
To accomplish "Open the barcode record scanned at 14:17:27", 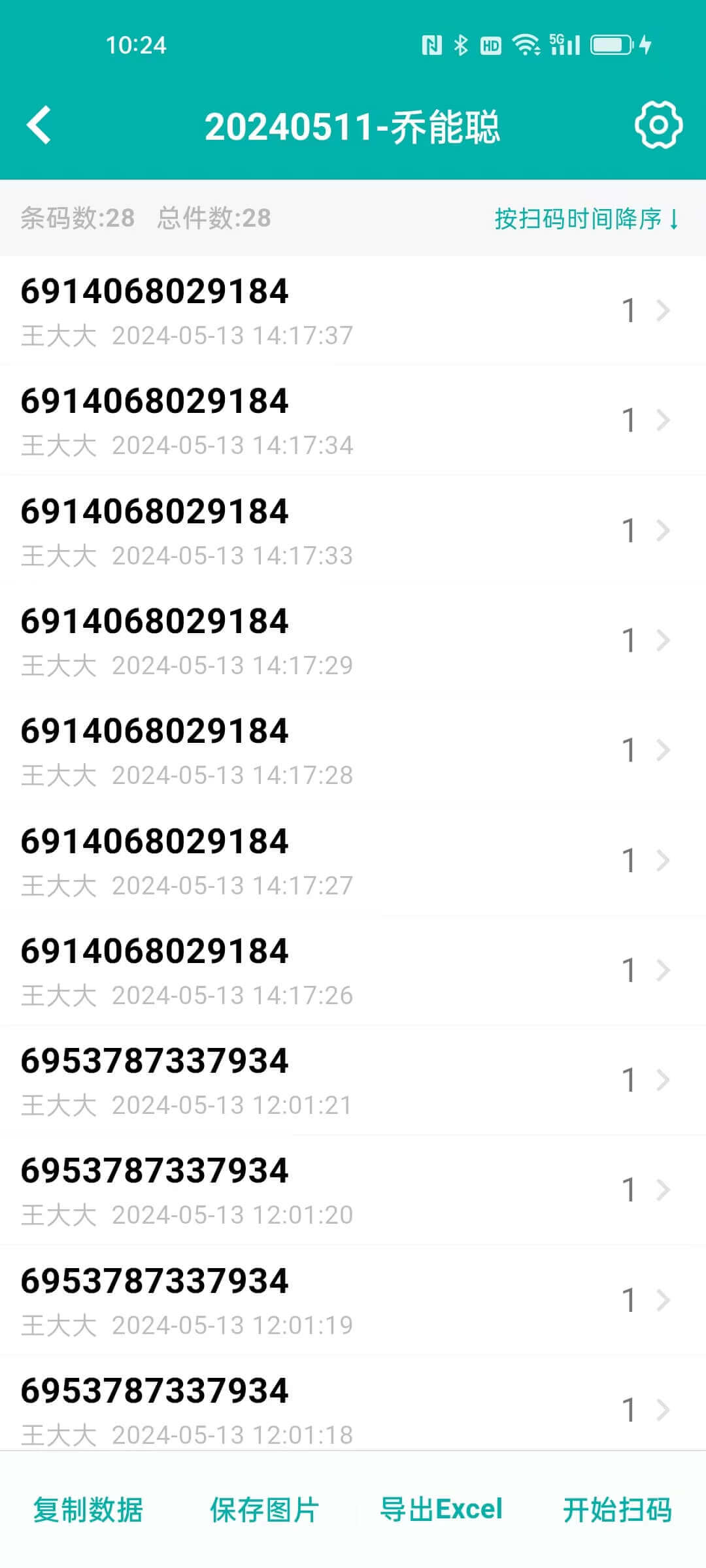I will 353,860.
